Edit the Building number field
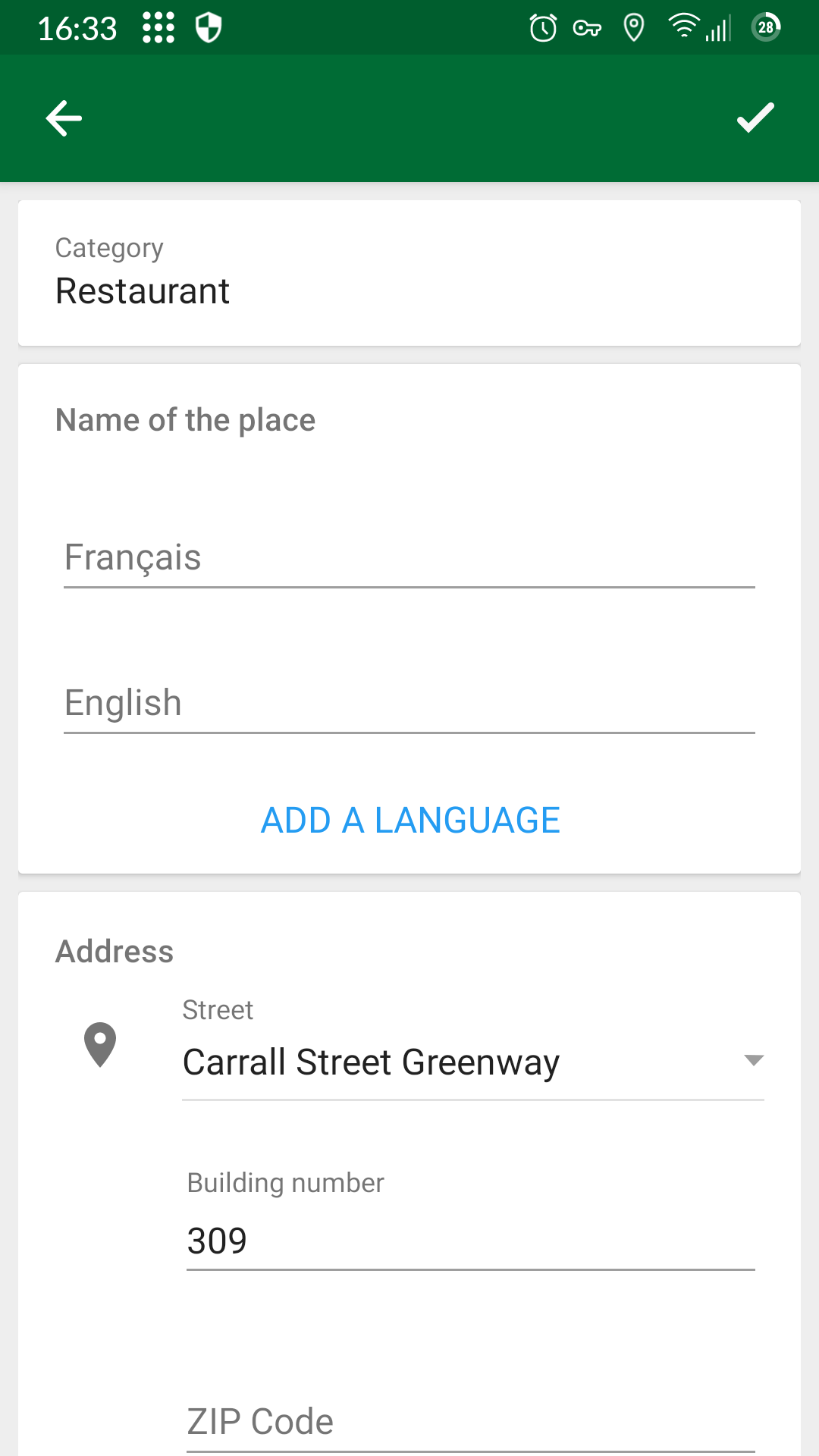The height and width of the screenshot is (1456, 819). click(x=470, y=1241)
